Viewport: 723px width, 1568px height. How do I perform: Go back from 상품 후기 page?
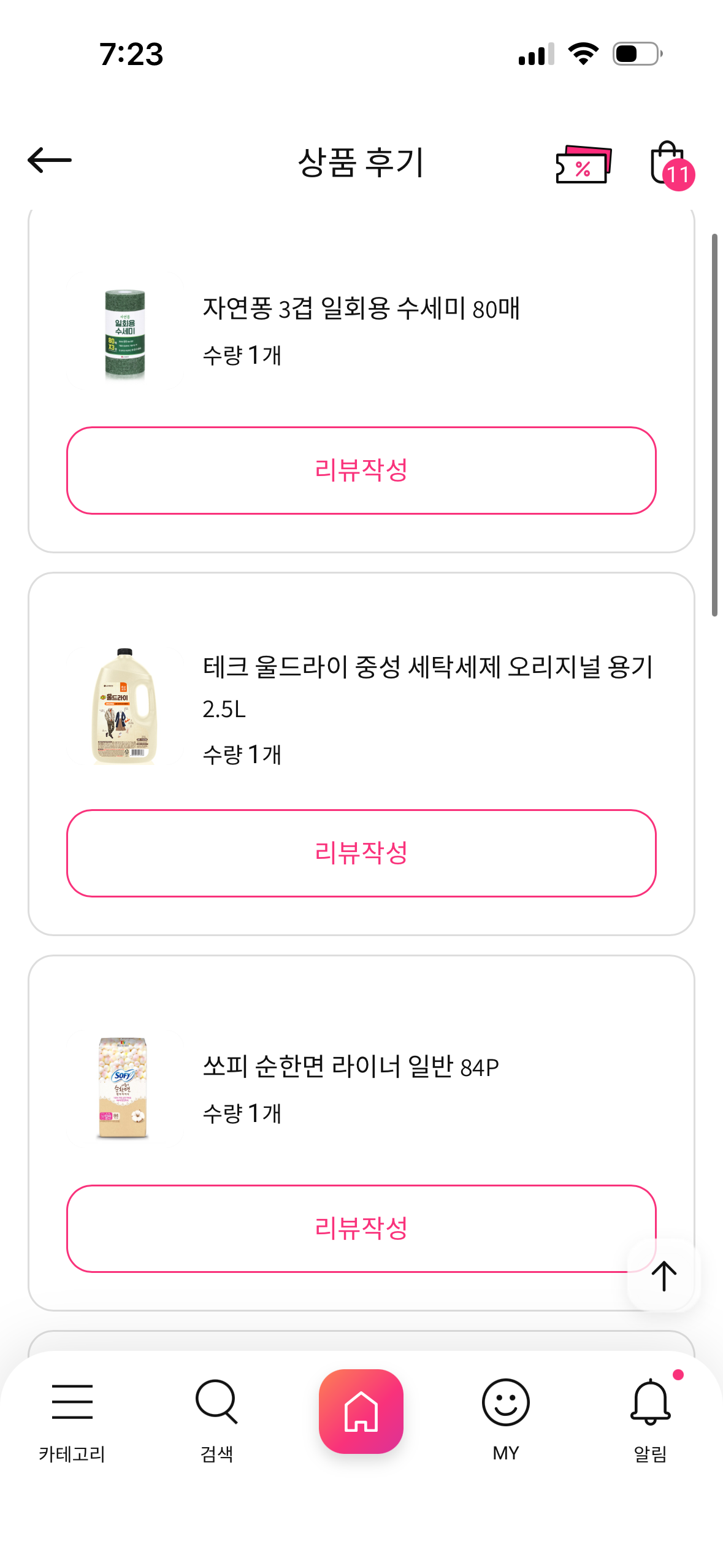coord(50,161)
